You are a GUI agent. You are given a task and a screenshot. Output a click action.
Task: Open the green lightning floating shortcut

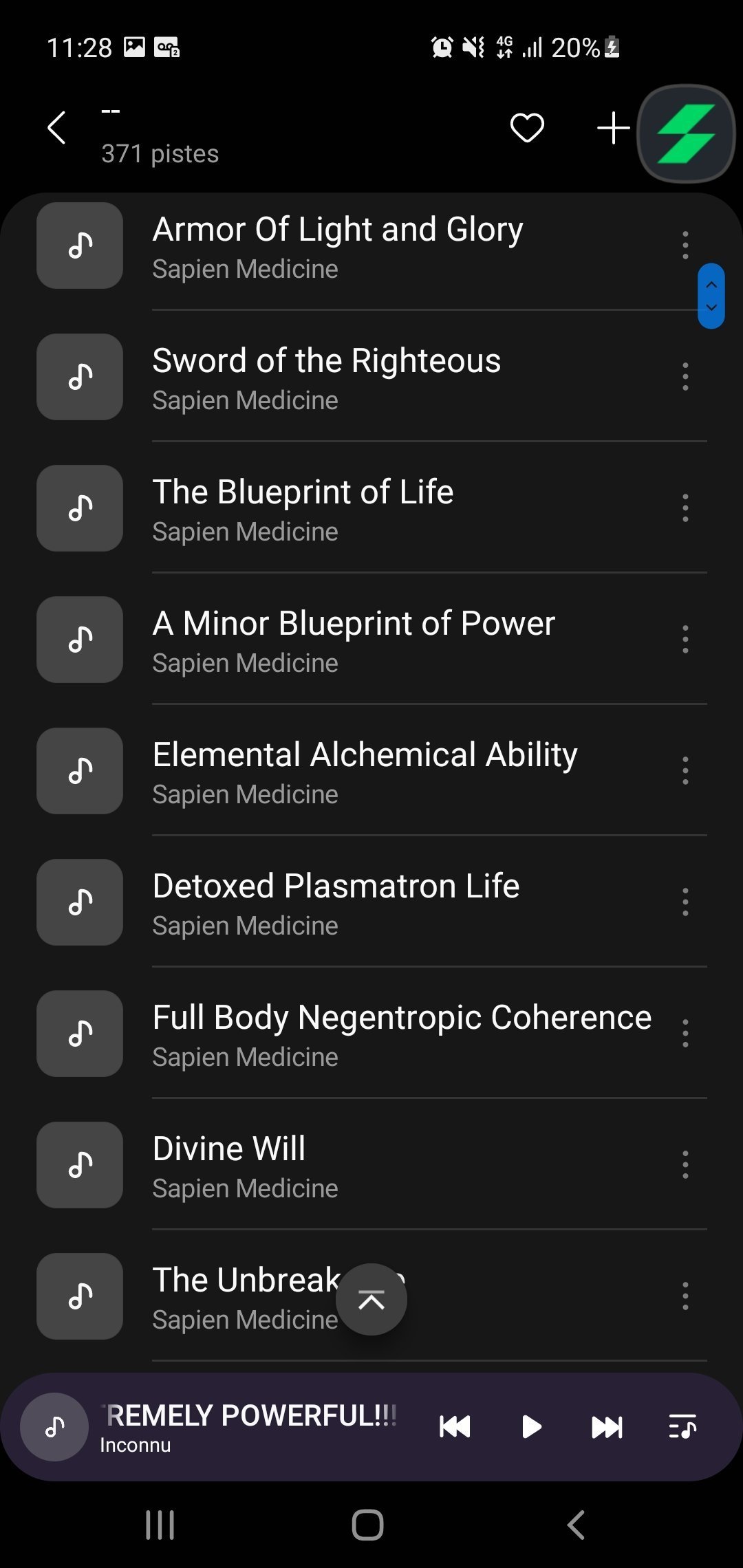687,134
